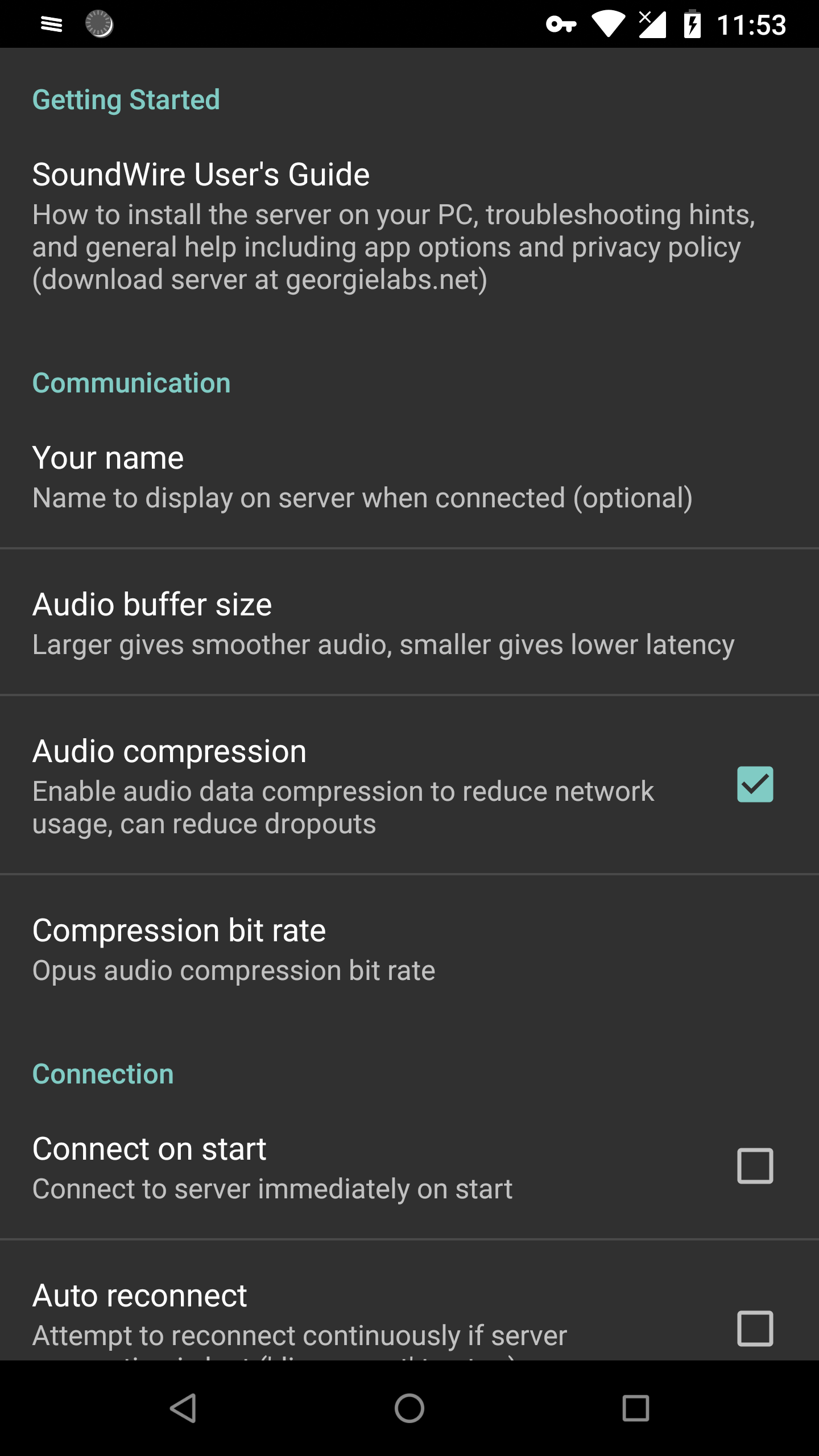Screen dimensions: 819x1456
Task: Enable the Connect on start checkbox
Action: coord(755,1166)
